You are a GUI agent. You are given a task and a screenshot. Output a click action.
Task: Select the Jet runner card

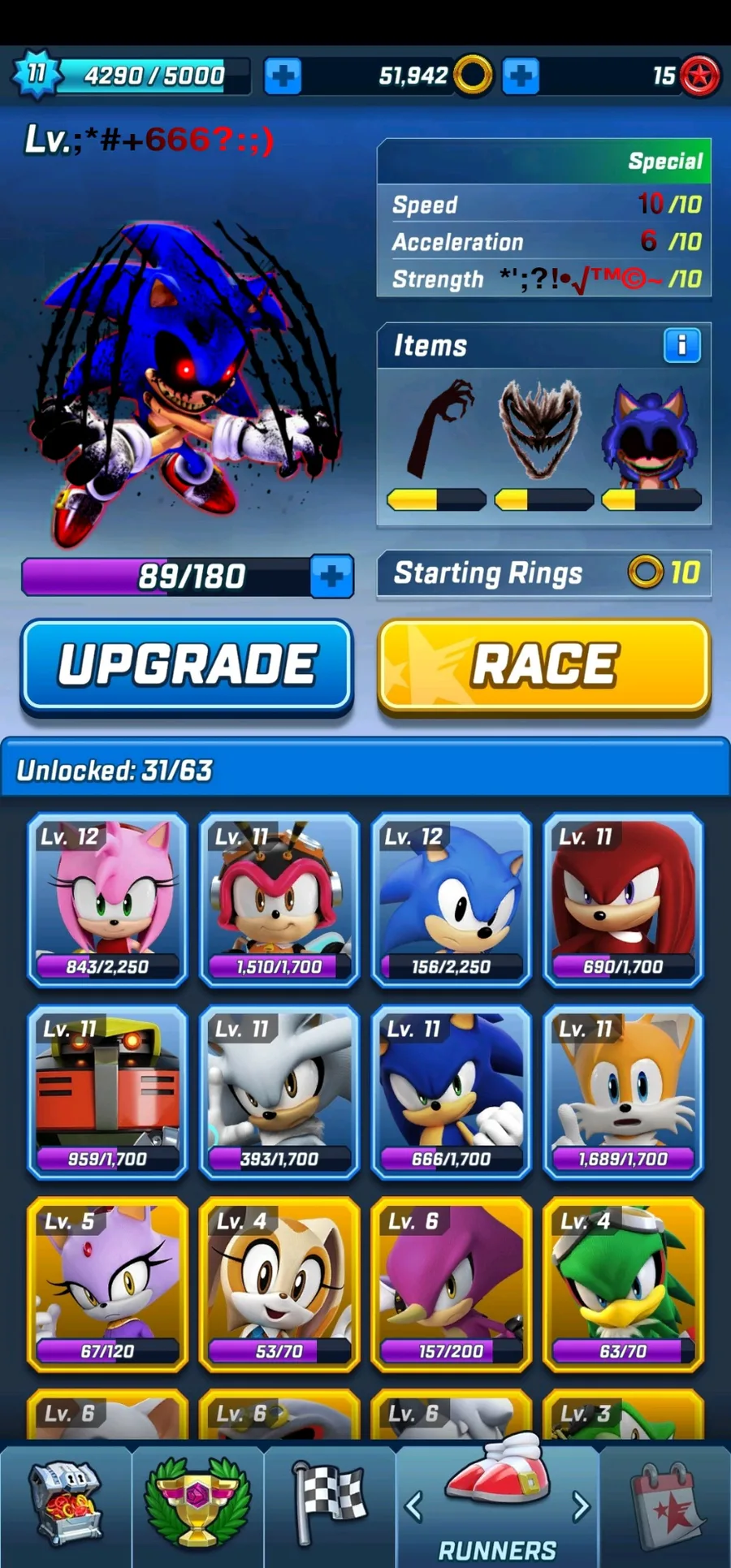623,1285
